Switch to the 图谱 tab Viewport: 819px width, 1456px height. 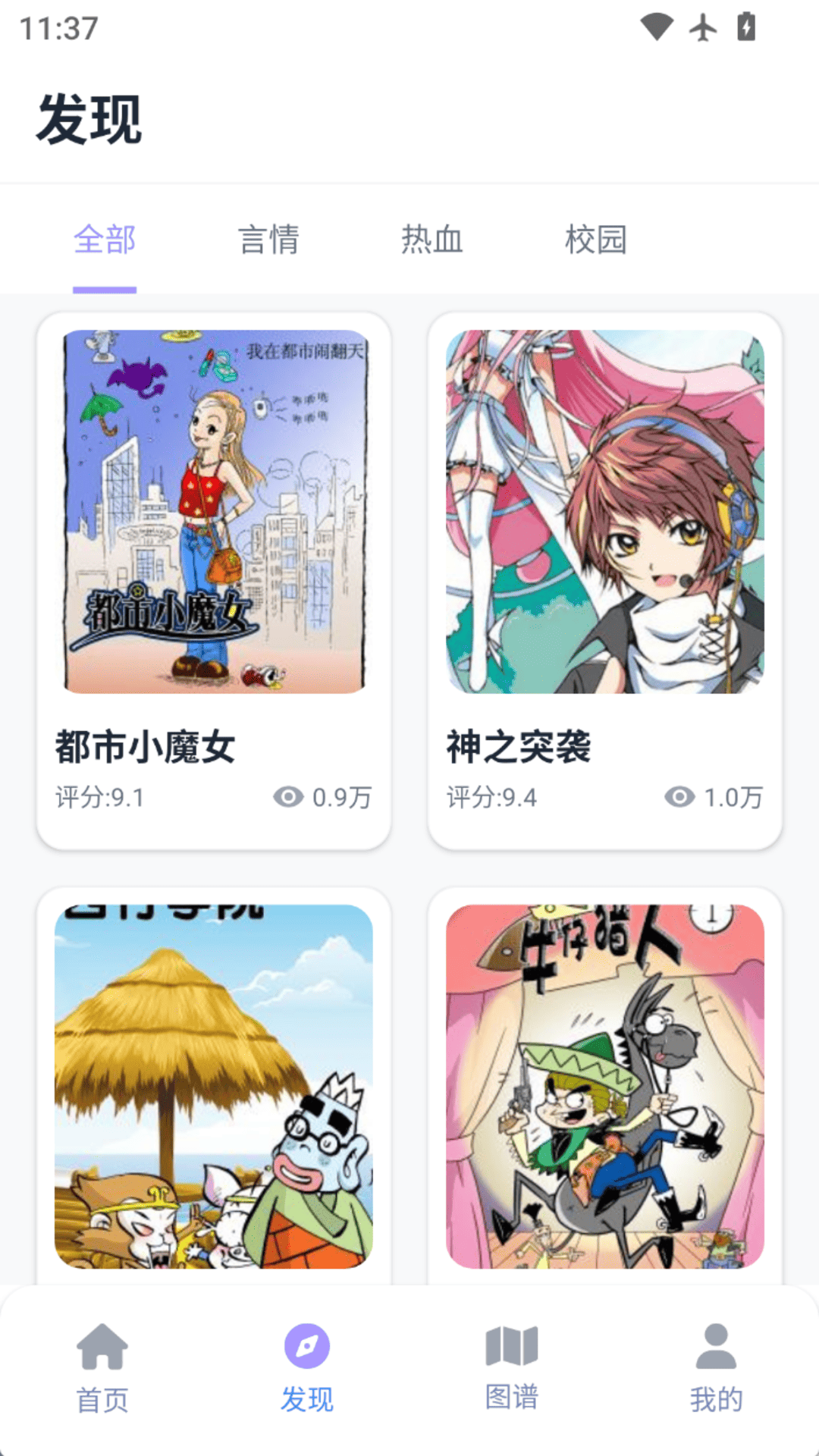(512, 1367)
